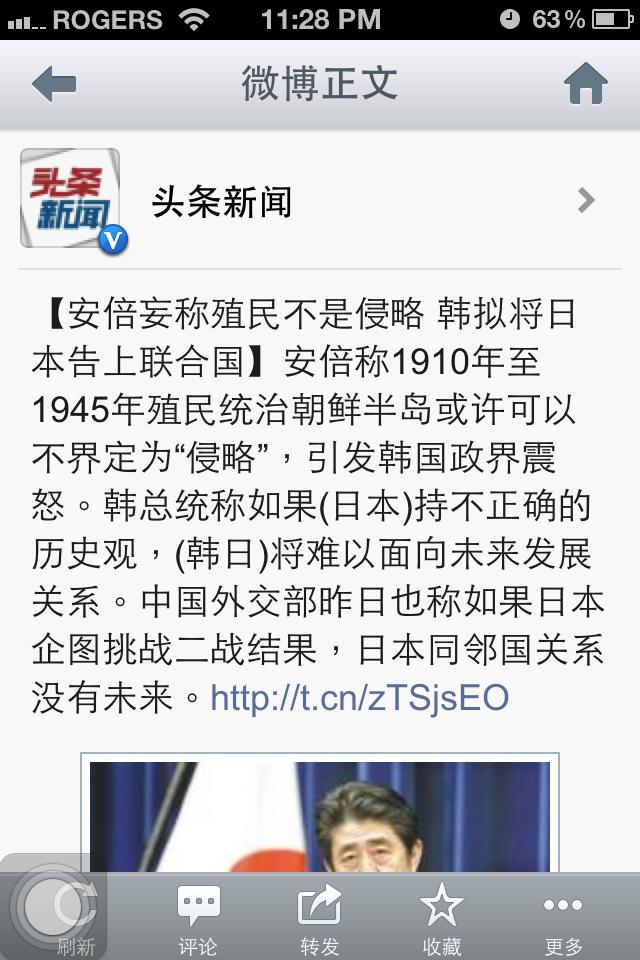Viewport: 640px width, 960px height.
Task: Save the post with 收藏
Action: (x=441, y=918)
